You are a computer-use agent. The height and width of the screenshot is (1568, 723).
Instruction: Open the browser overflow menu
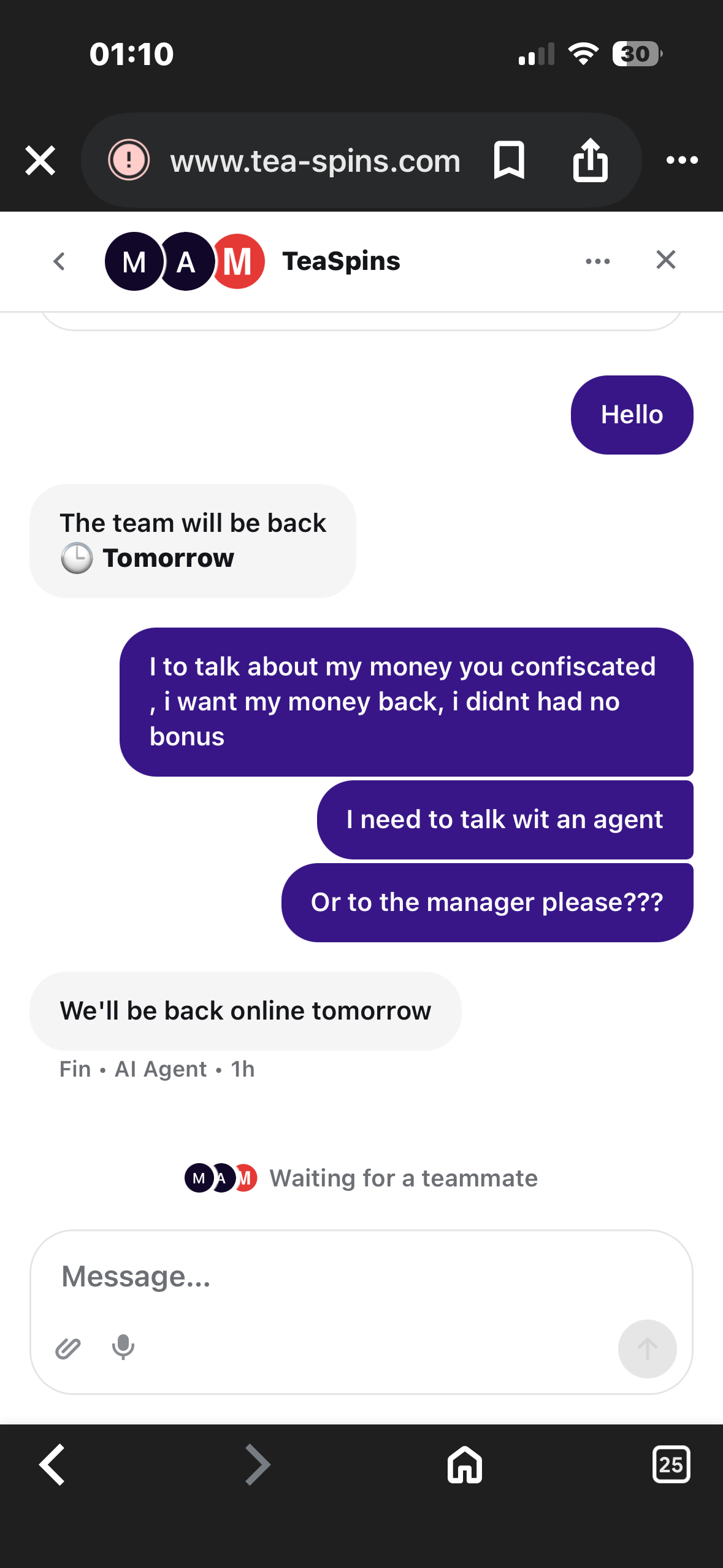pos(682,161)
